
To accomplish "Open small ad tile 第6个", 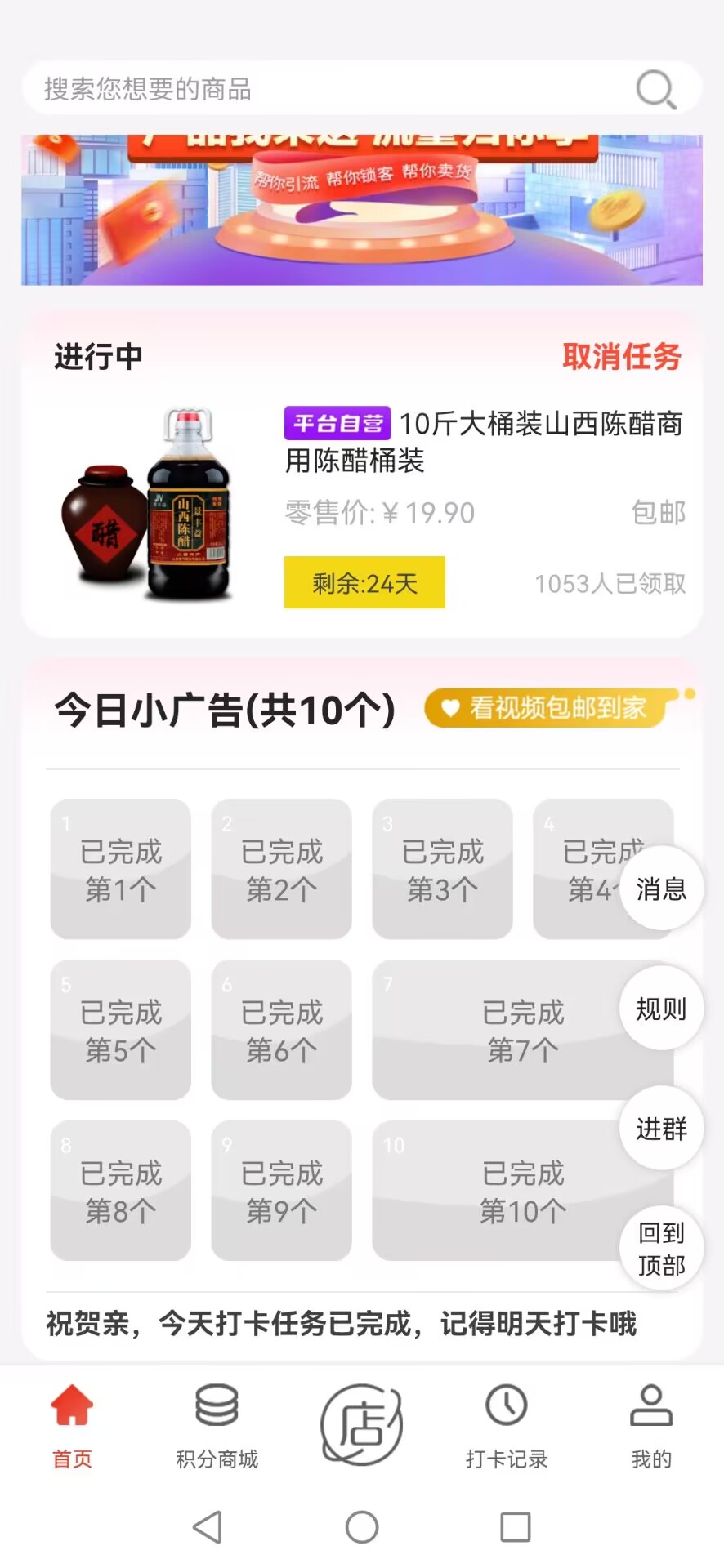I will [282, 1030].
